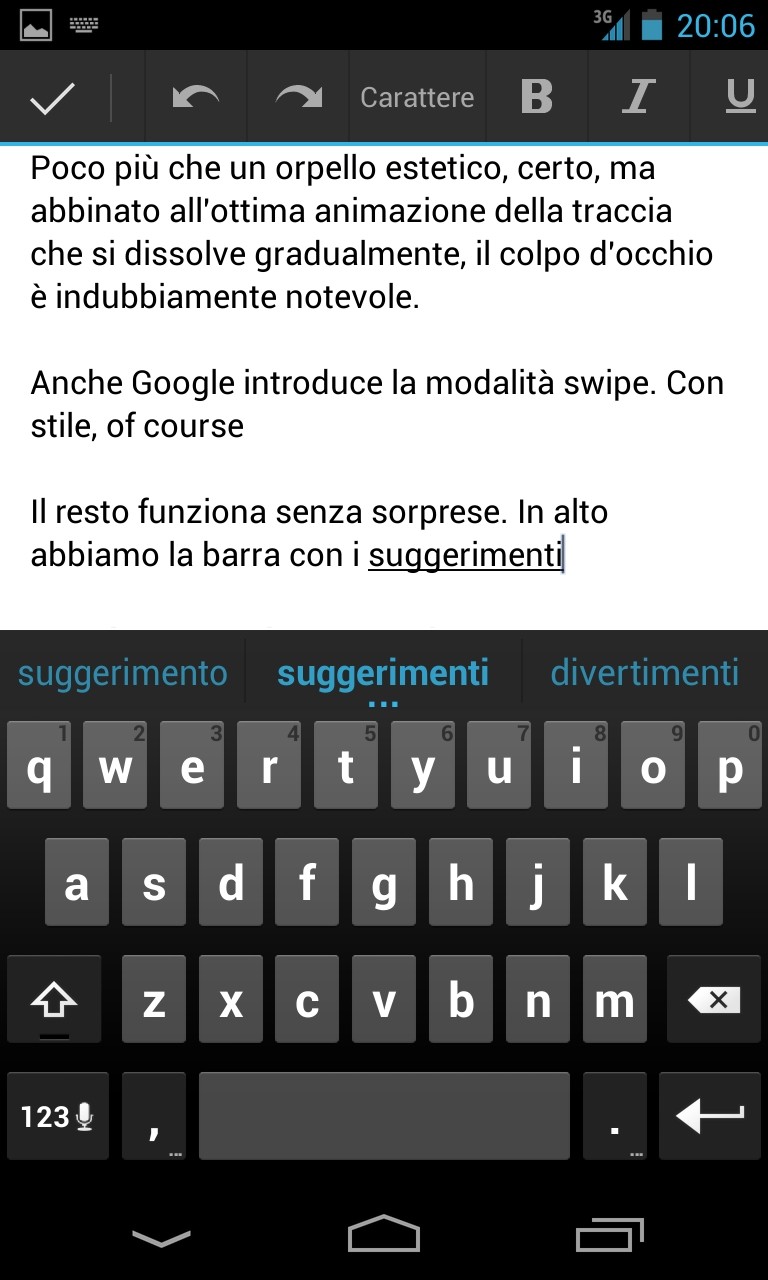768x1280 pixels.
Task: Switch to the 123 symbols keyboard
Action: pyautogui.click(x=58, y=1116)
